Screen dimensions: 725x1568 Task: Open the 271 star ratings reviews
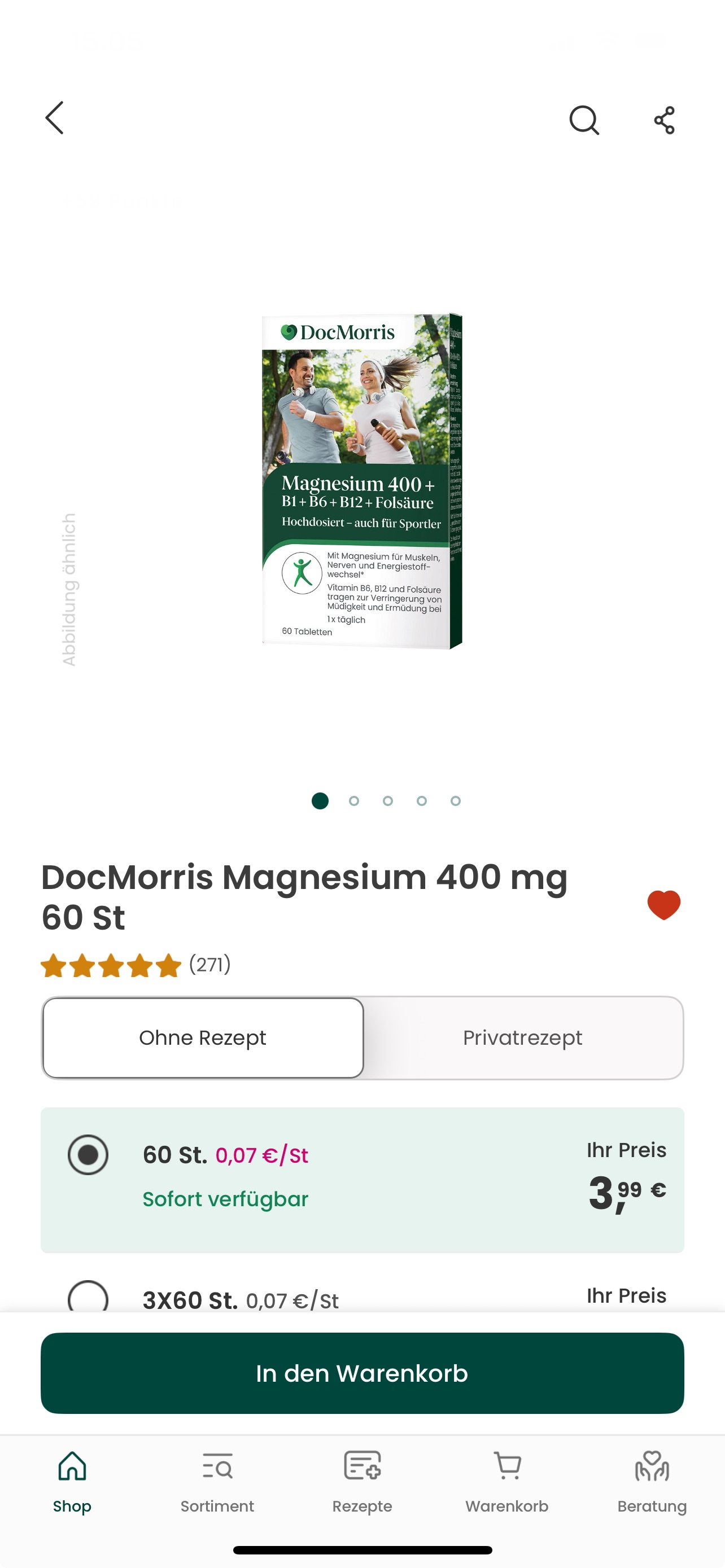tap(136, 965)
